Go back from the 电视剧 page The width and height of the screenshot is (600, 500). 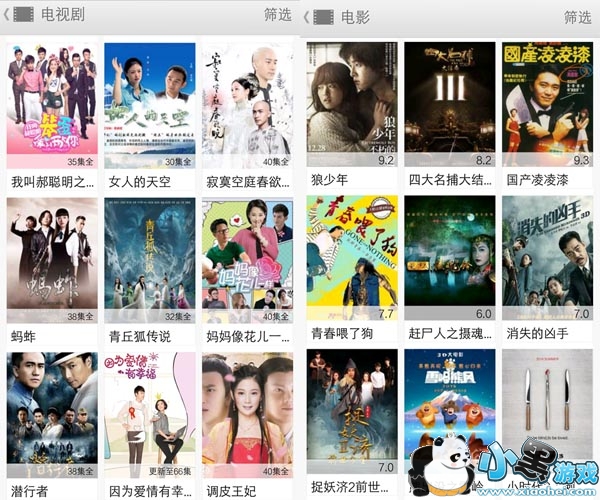(x=8, y=16)
